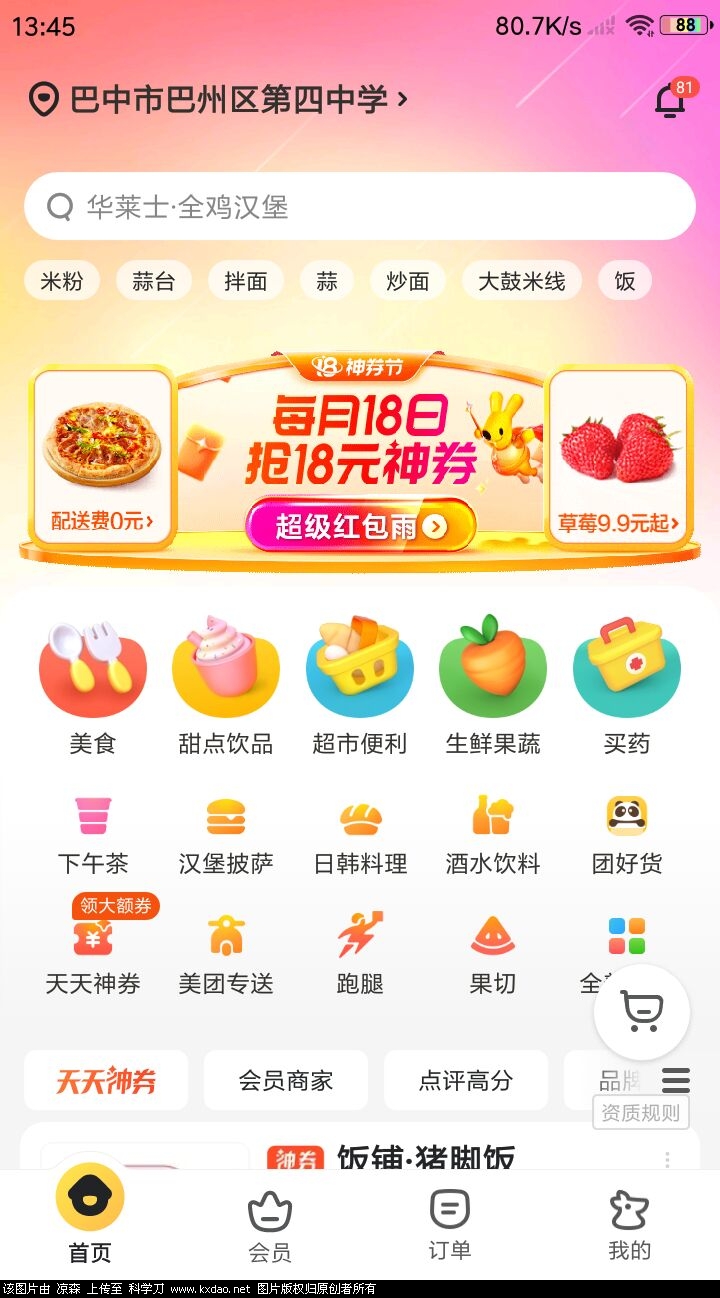Image resolution: width=720 pixels, height=1298 pixels.
Task: Open the 草莓9.9元起 strawberry promo tile
Action: pyautogui.click(x=618, y=457)
